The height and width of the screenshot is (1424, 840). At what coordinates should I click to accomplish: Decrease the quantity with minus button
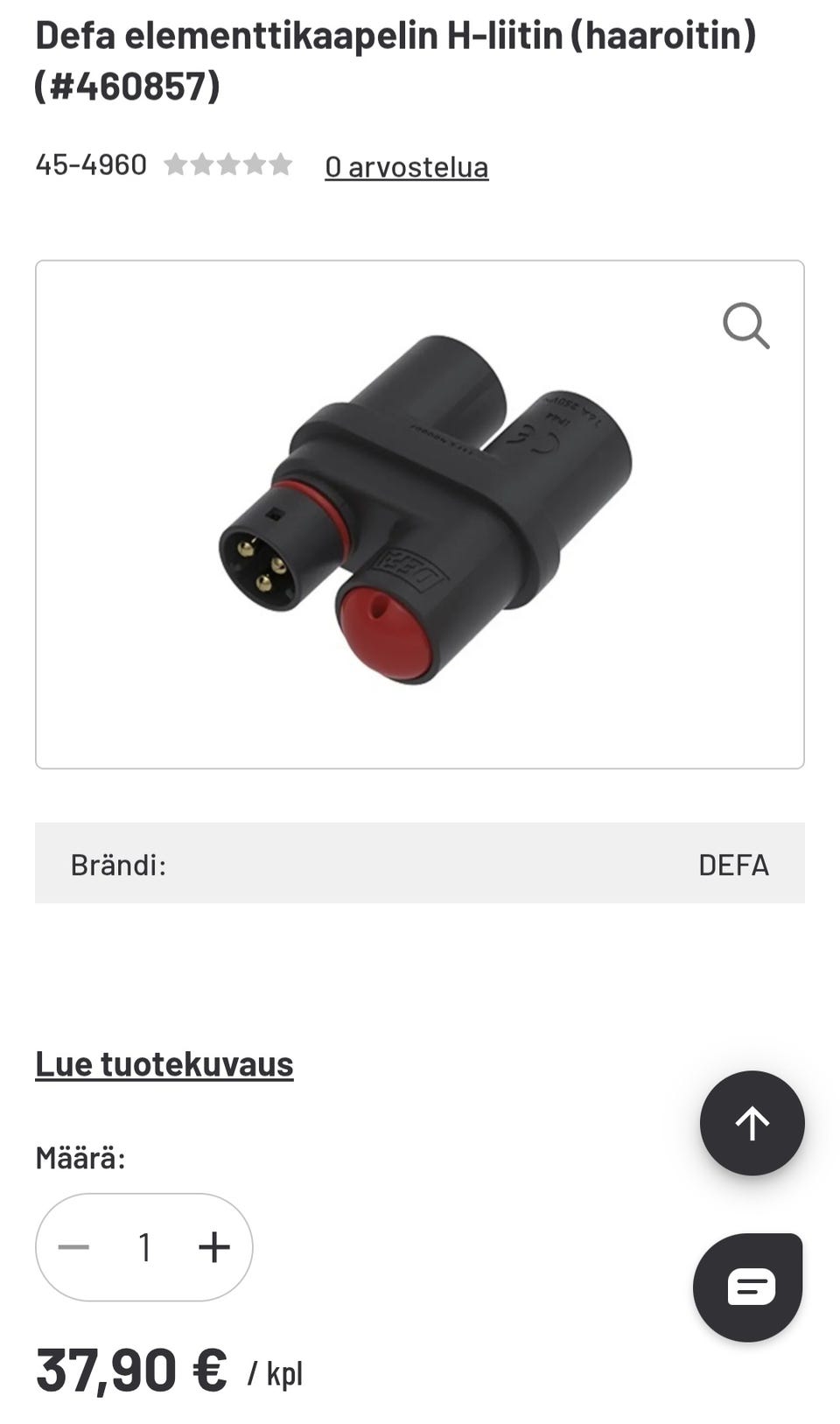click(x=74, y=1247)
